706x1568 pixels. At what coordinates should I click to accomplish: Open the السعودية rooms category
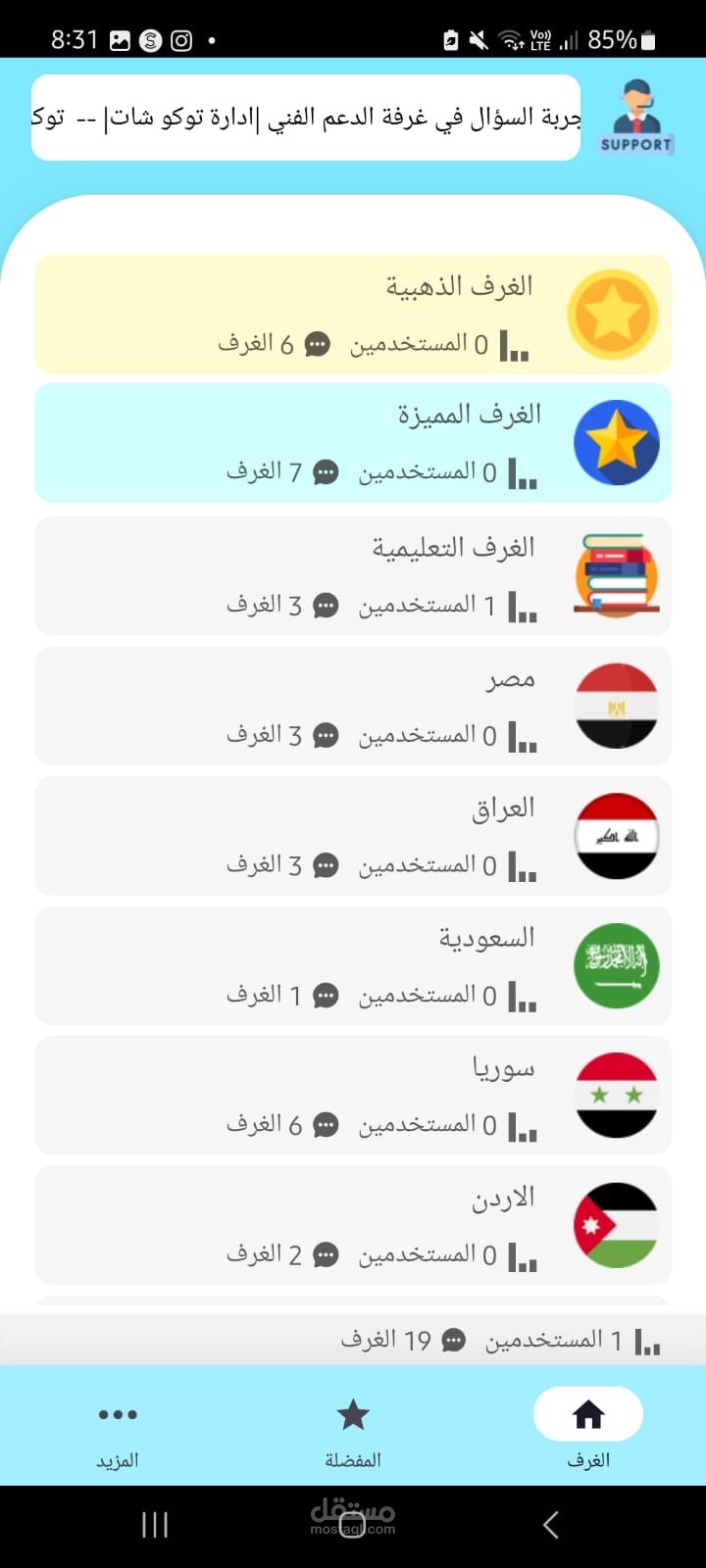click(353, 966)
